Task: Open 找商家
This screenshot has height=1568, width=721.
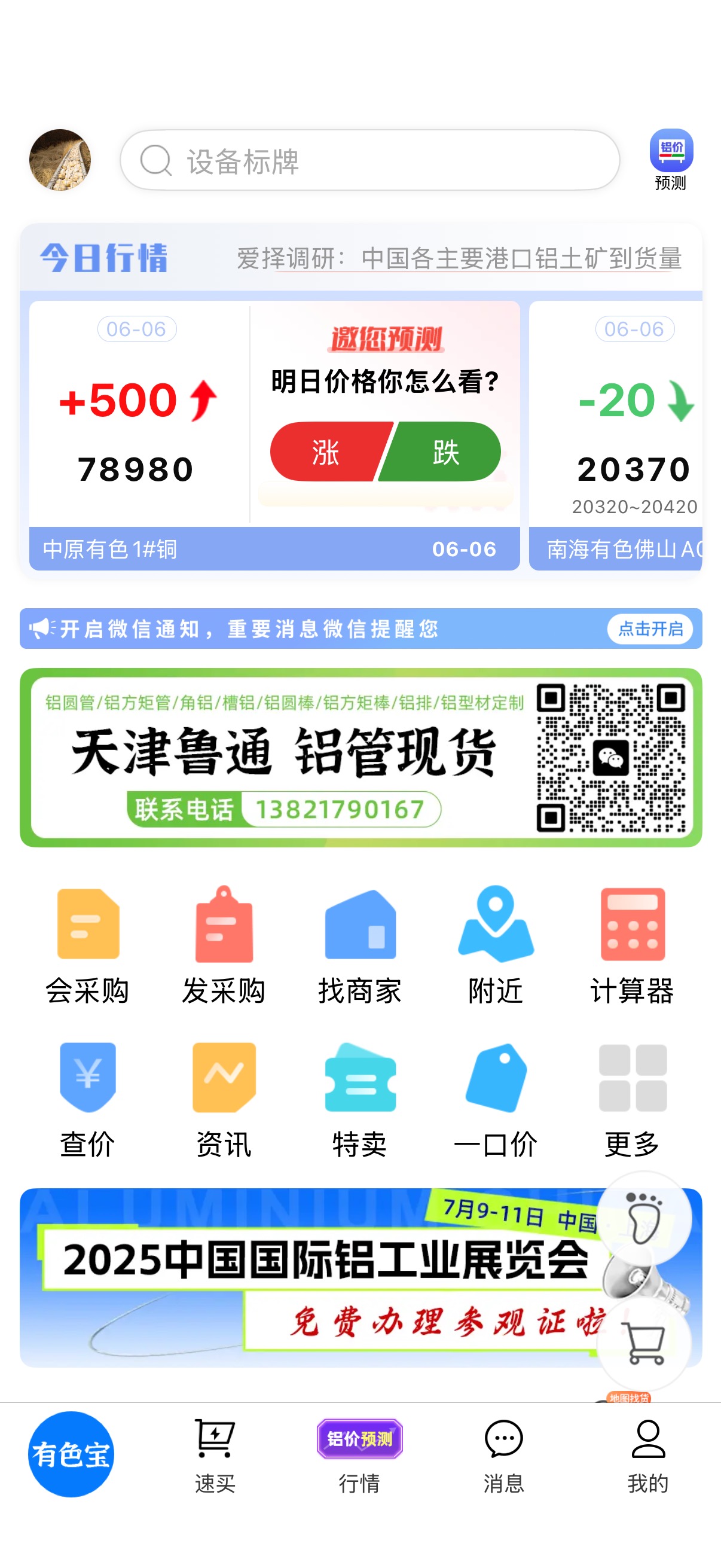Action: point(360,945)
